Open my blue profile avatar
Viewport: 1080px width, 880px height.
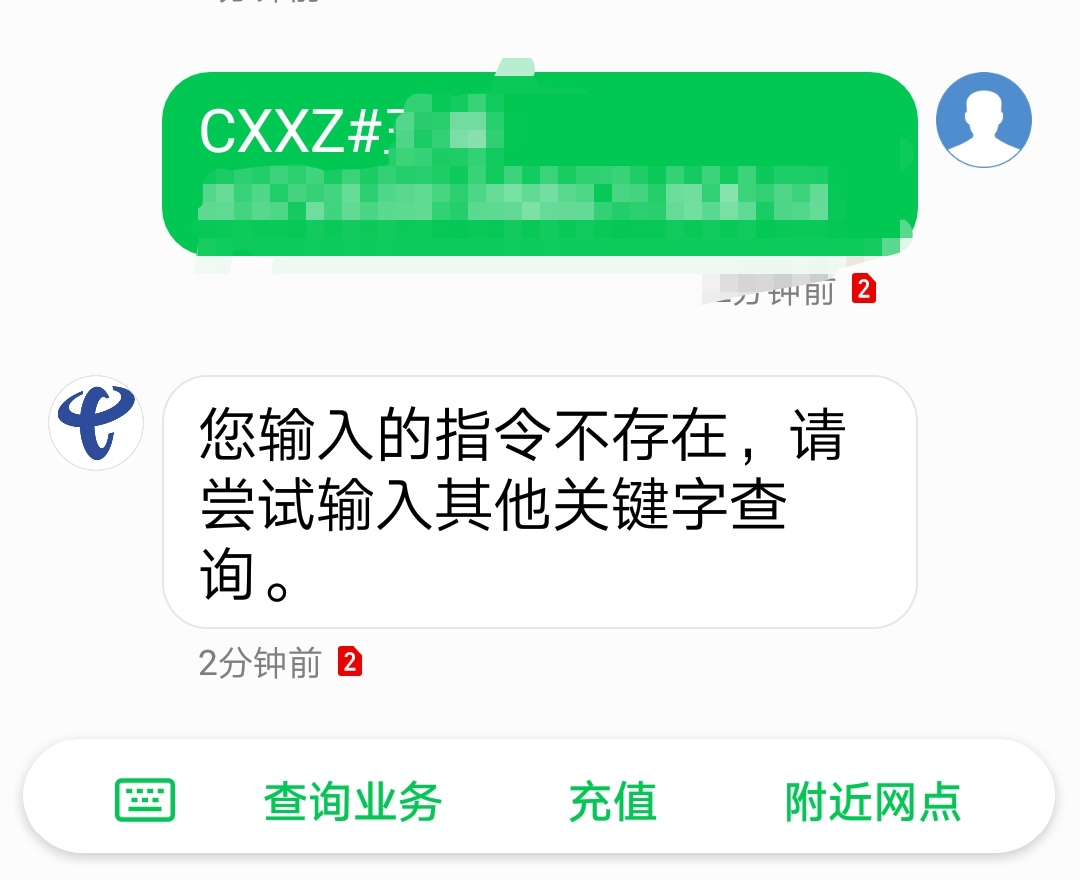click(983, 119)
